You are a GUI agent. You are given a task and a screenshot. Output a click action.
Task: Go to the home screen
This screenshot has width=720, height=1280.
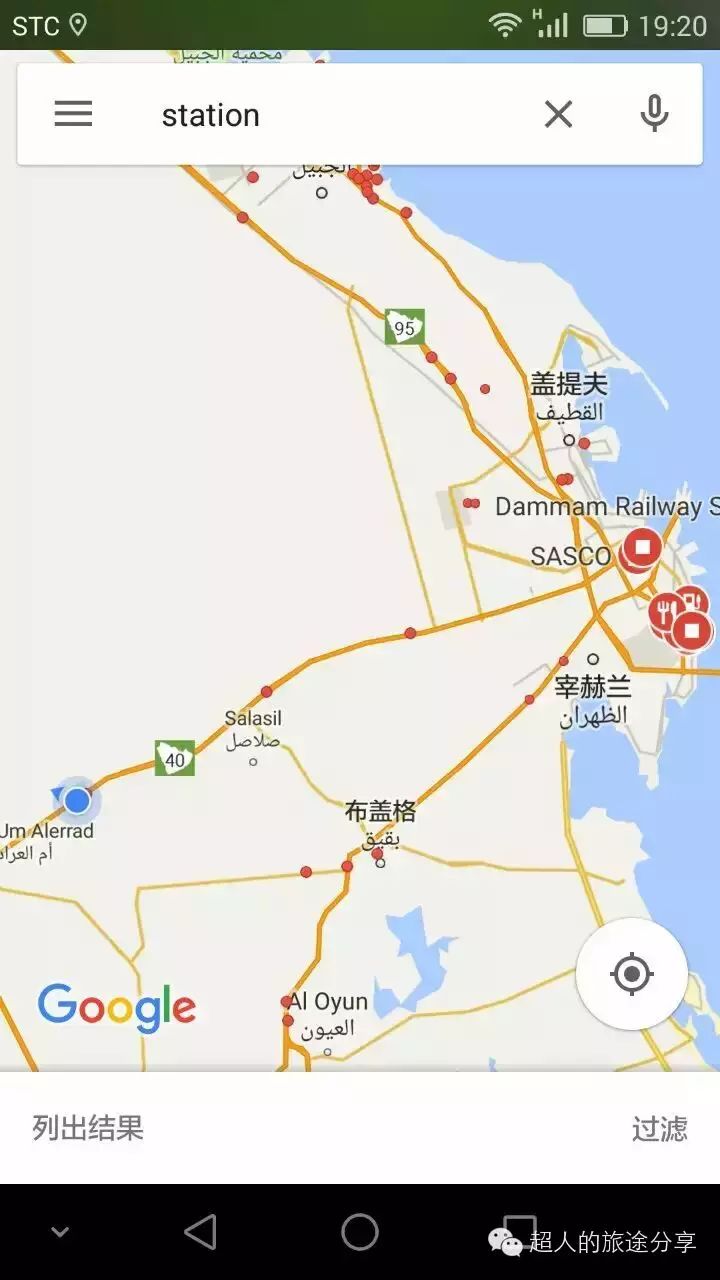[x=360, y=1232]
